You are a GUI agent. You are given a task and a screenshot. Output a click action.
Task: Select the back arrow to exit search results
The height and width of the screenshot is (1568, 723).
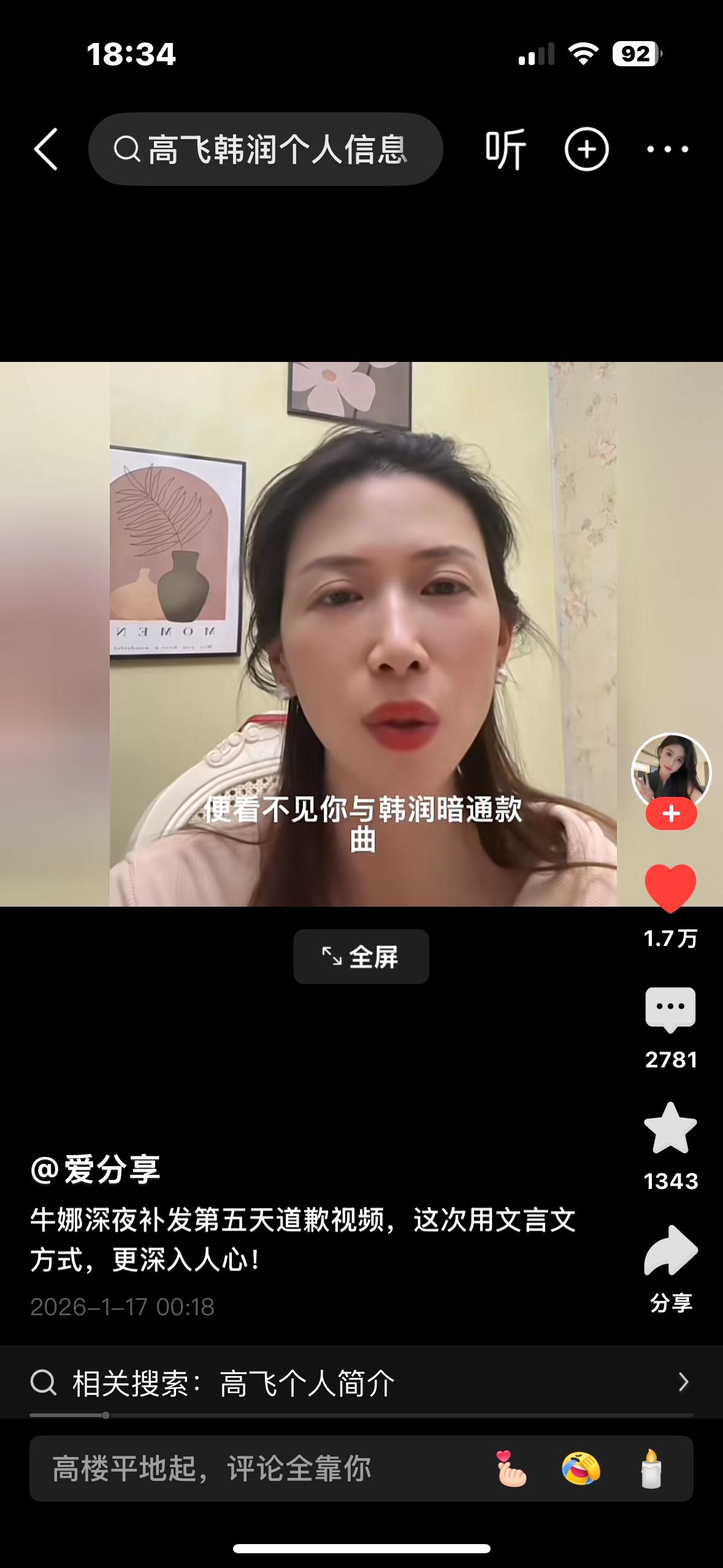click(x=46, y=149)
